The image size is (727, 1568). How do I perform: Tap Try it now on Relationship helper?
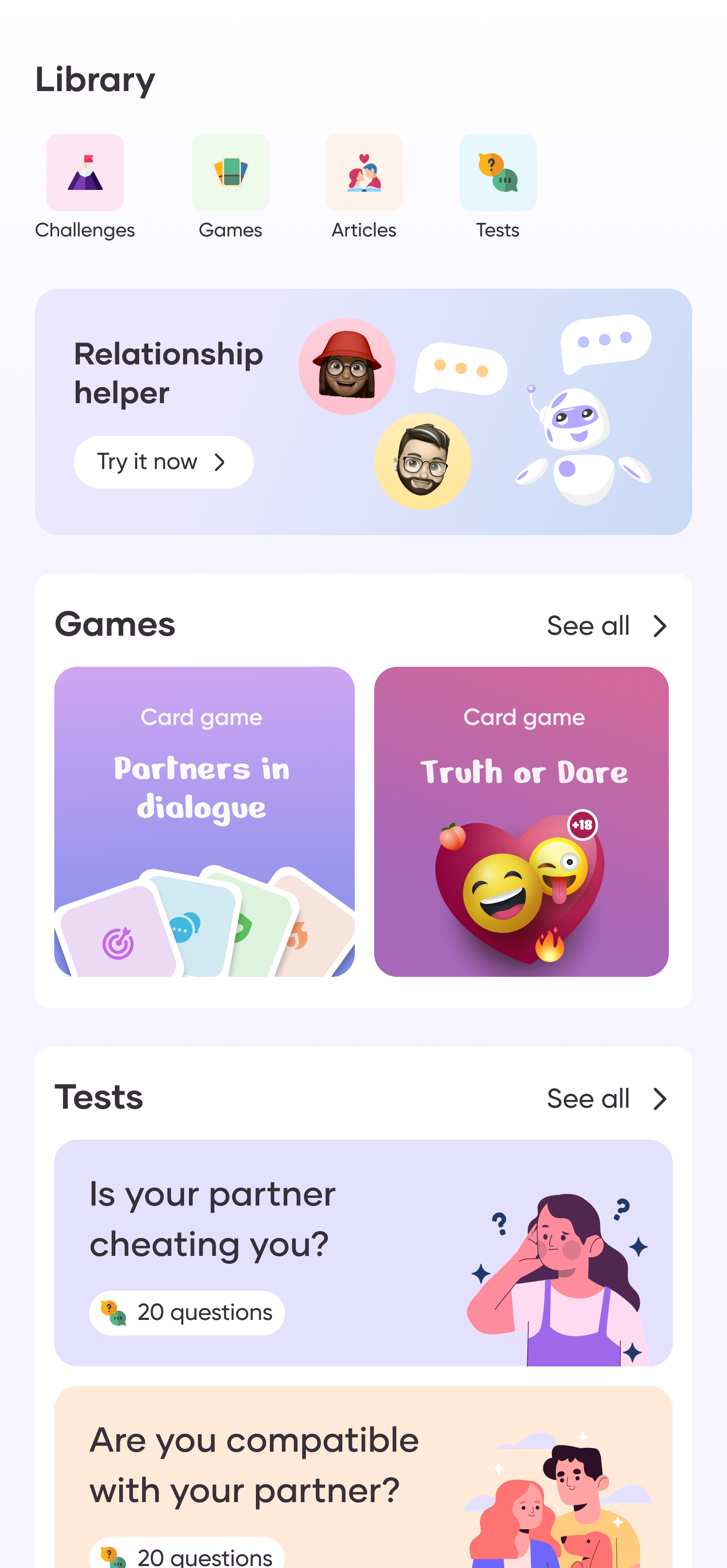(x=163, y=462)
